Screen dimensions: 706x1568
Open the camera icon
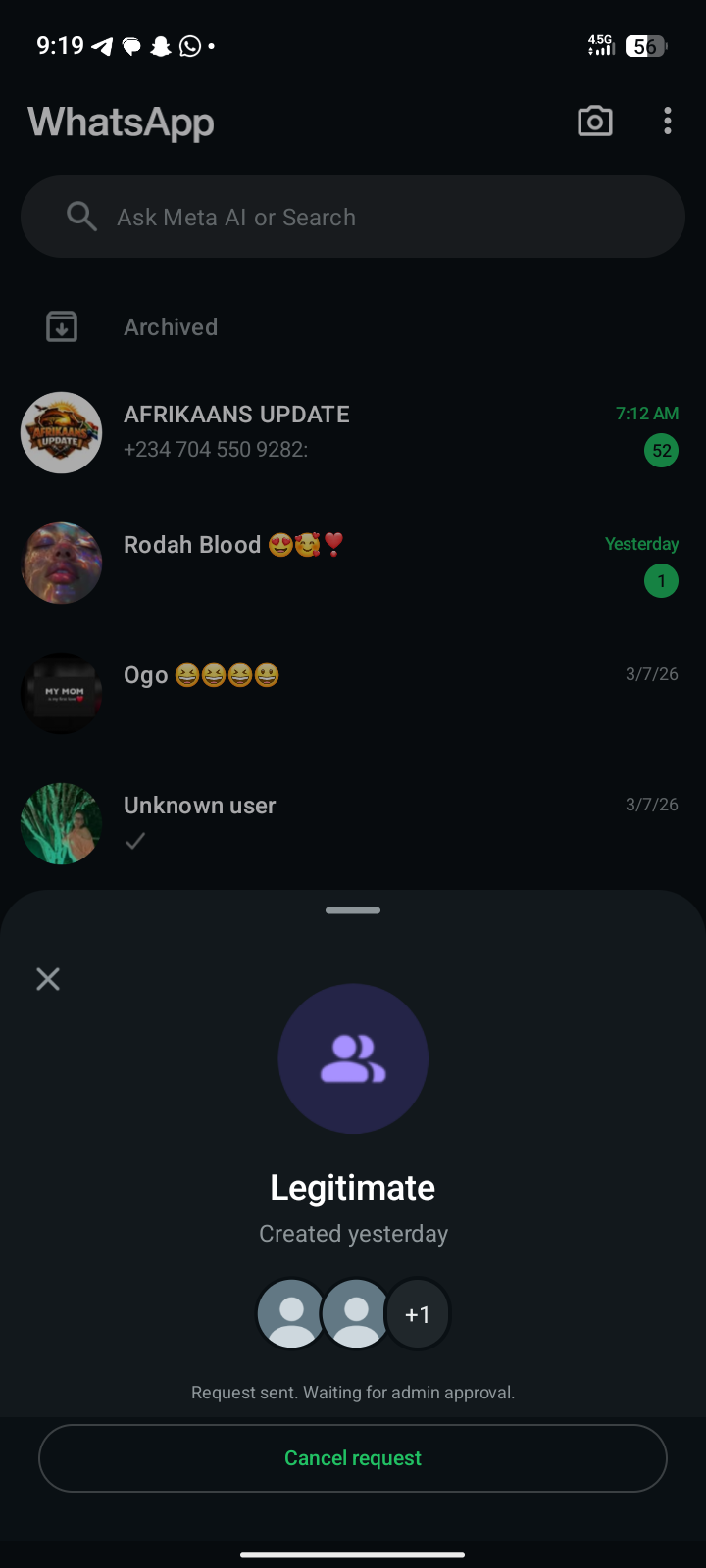point(595,122)
